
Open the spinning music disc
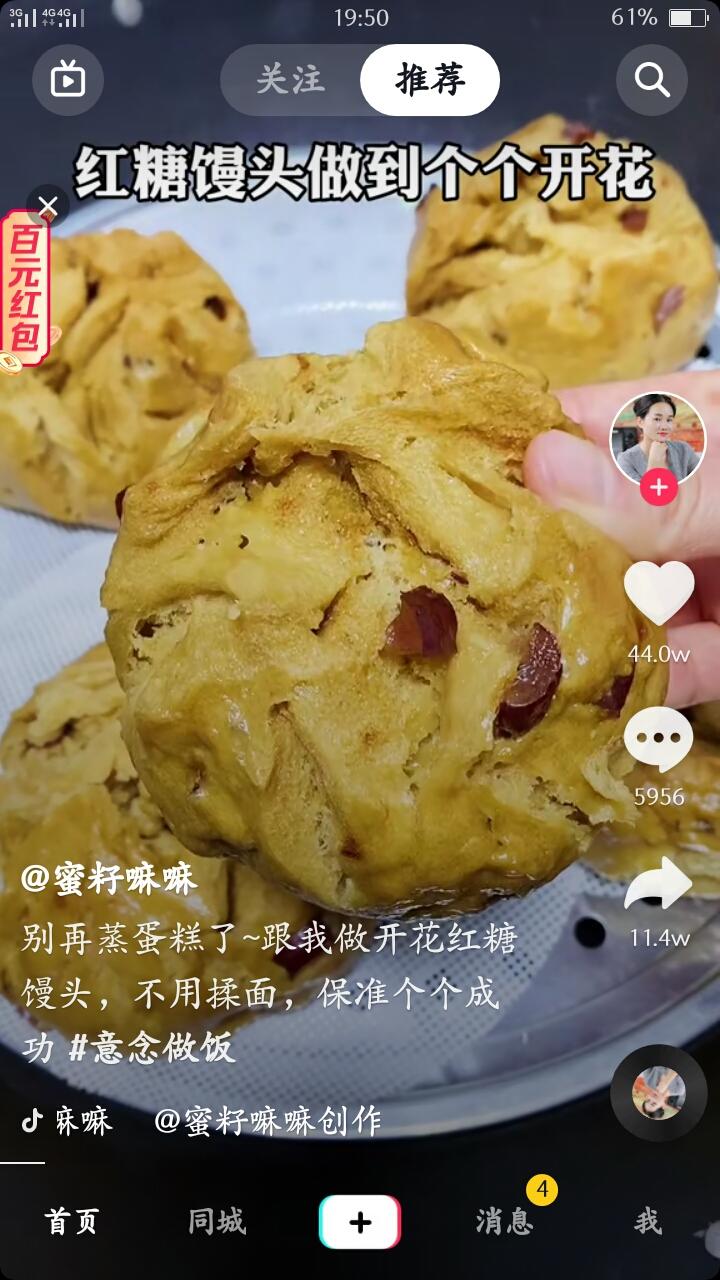pos(658,1093)
